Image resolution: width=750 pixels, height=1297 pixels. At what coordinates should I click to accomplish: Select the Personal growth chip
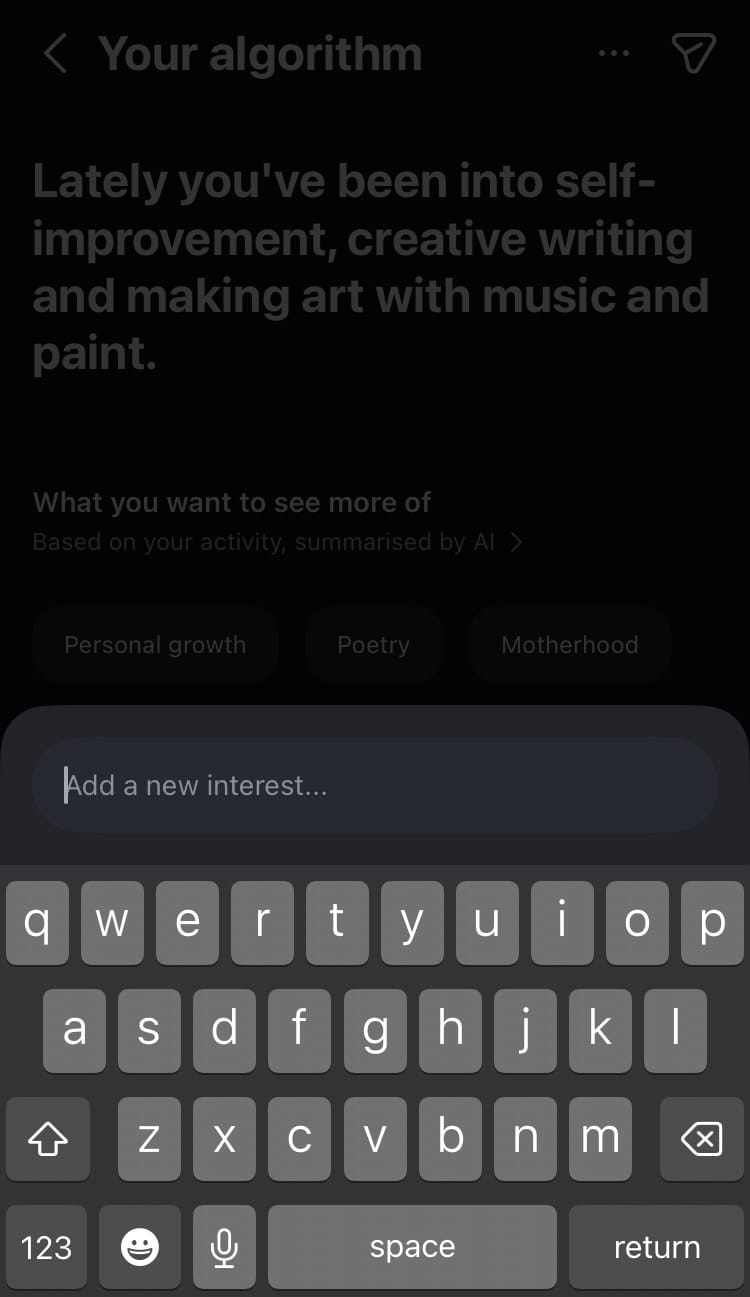[x=155, y=645]
